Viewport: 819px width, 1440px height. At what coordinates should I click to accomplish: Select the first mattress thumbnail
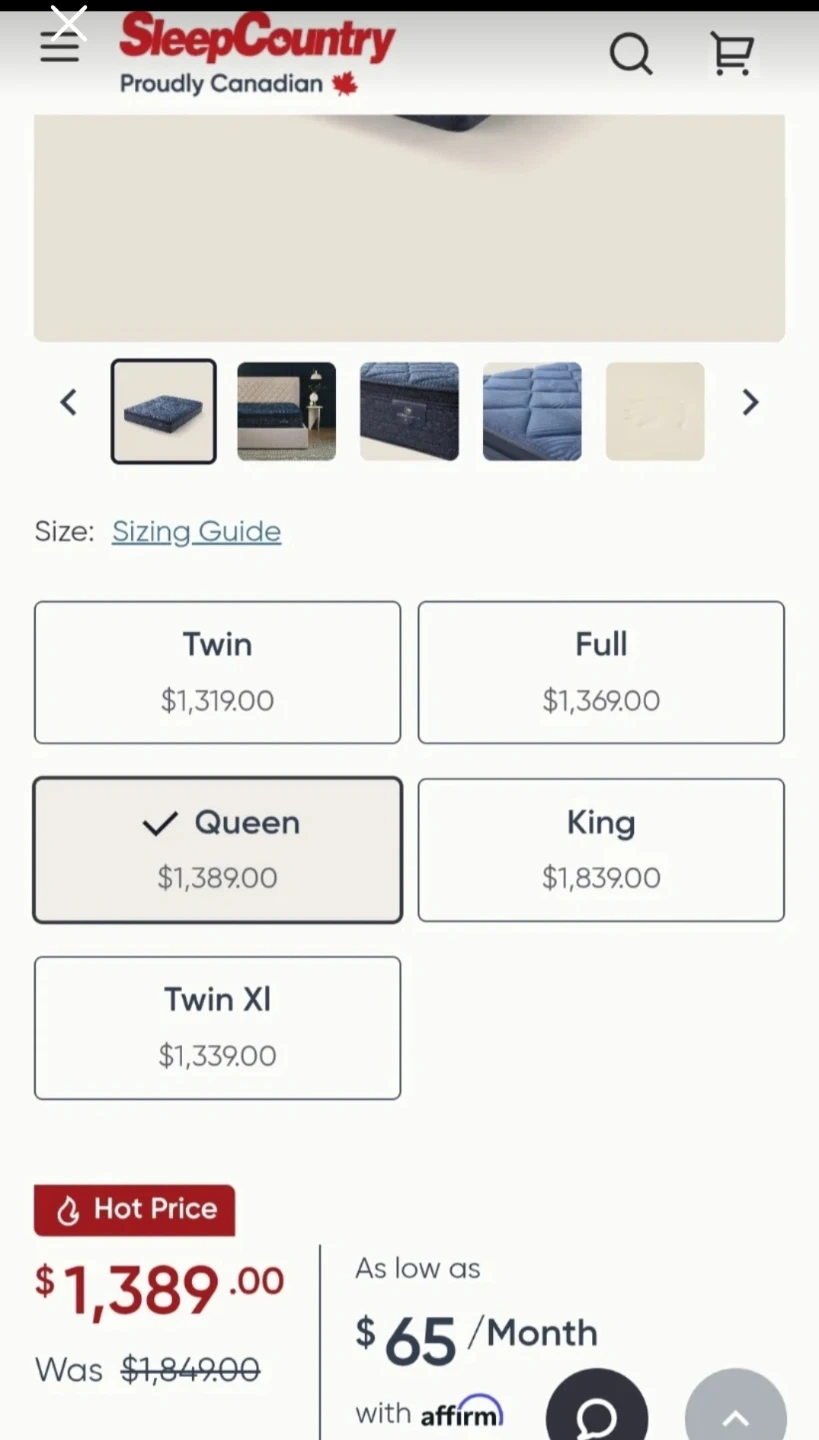pos(163,411)
